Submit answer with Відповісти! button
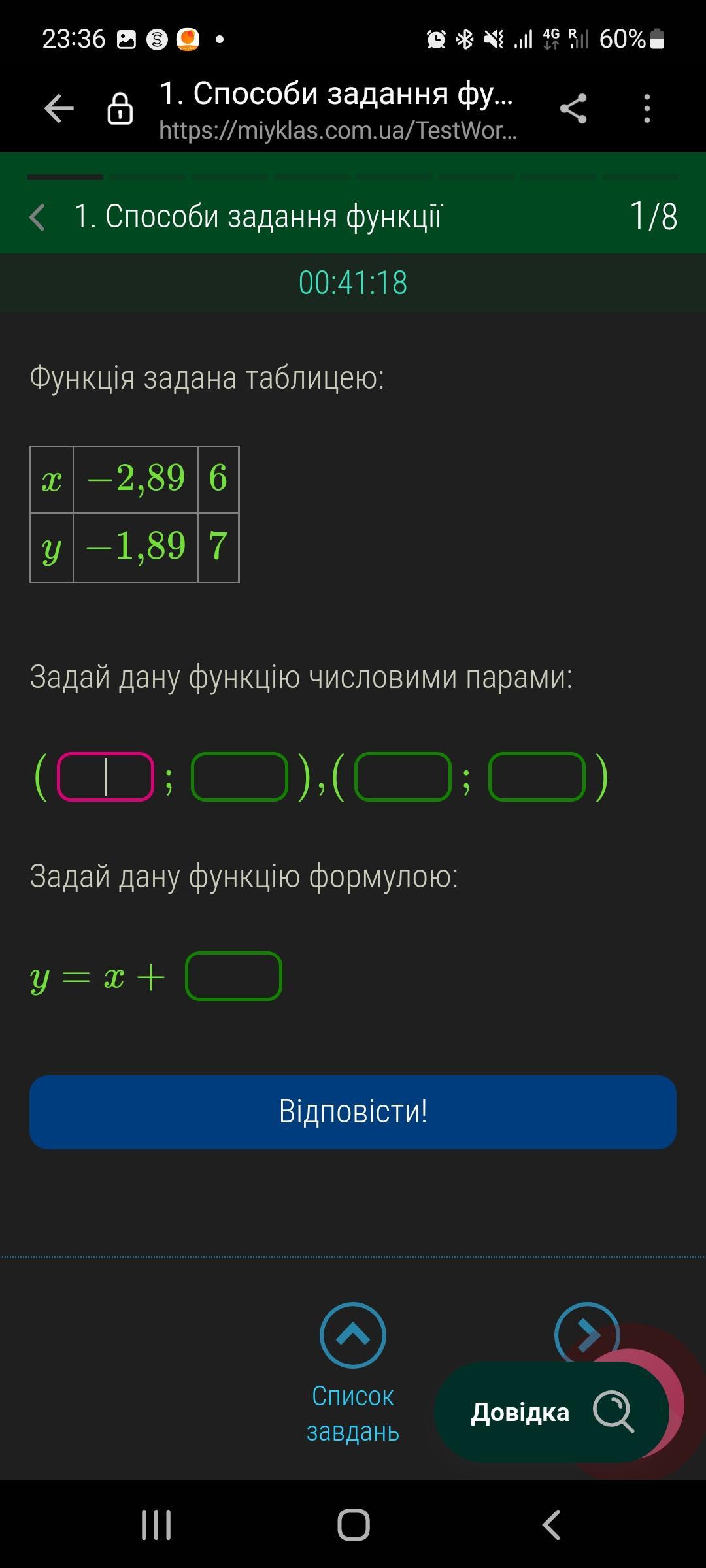This screenshot has height=1568, width=706. click(353, 1112)
